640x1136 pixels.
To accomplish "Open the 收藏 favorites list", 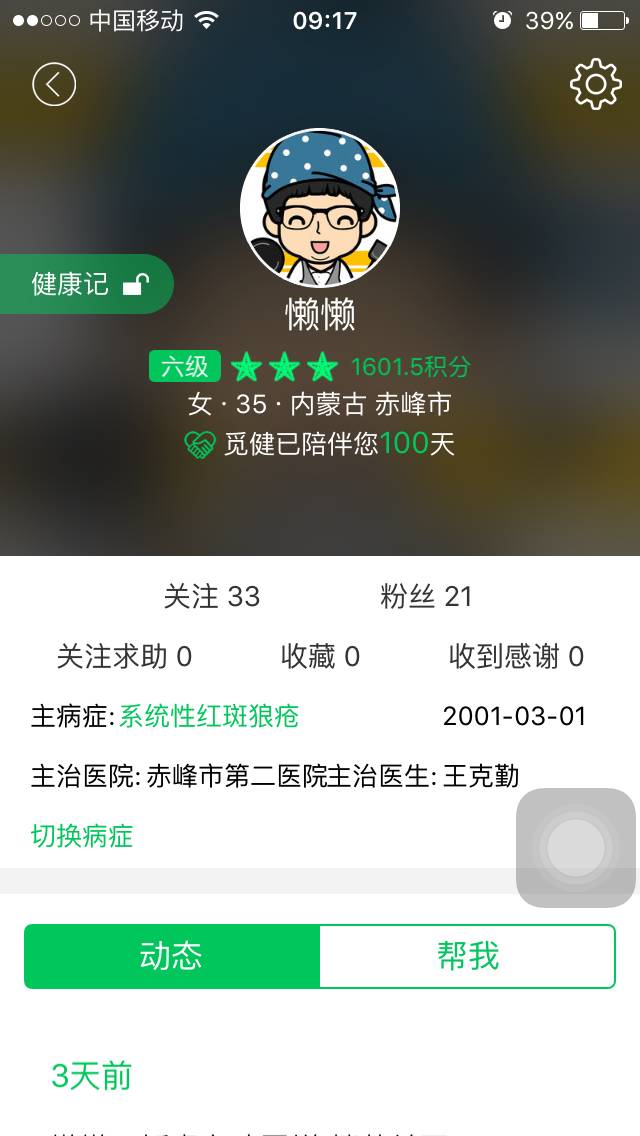I will (x=320, y=657).
